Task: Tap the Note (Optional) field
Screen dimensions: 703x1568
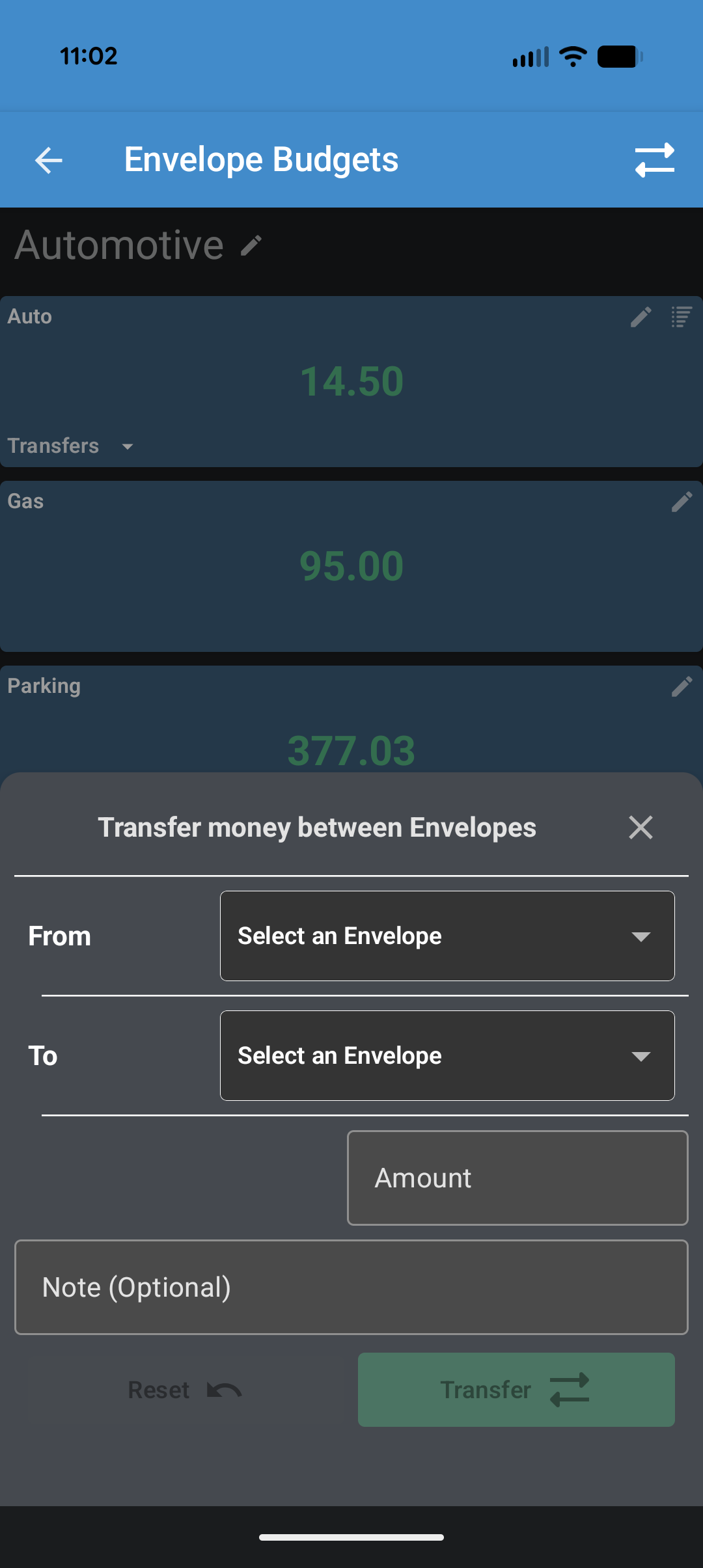Action: (x=351, y=1288)
